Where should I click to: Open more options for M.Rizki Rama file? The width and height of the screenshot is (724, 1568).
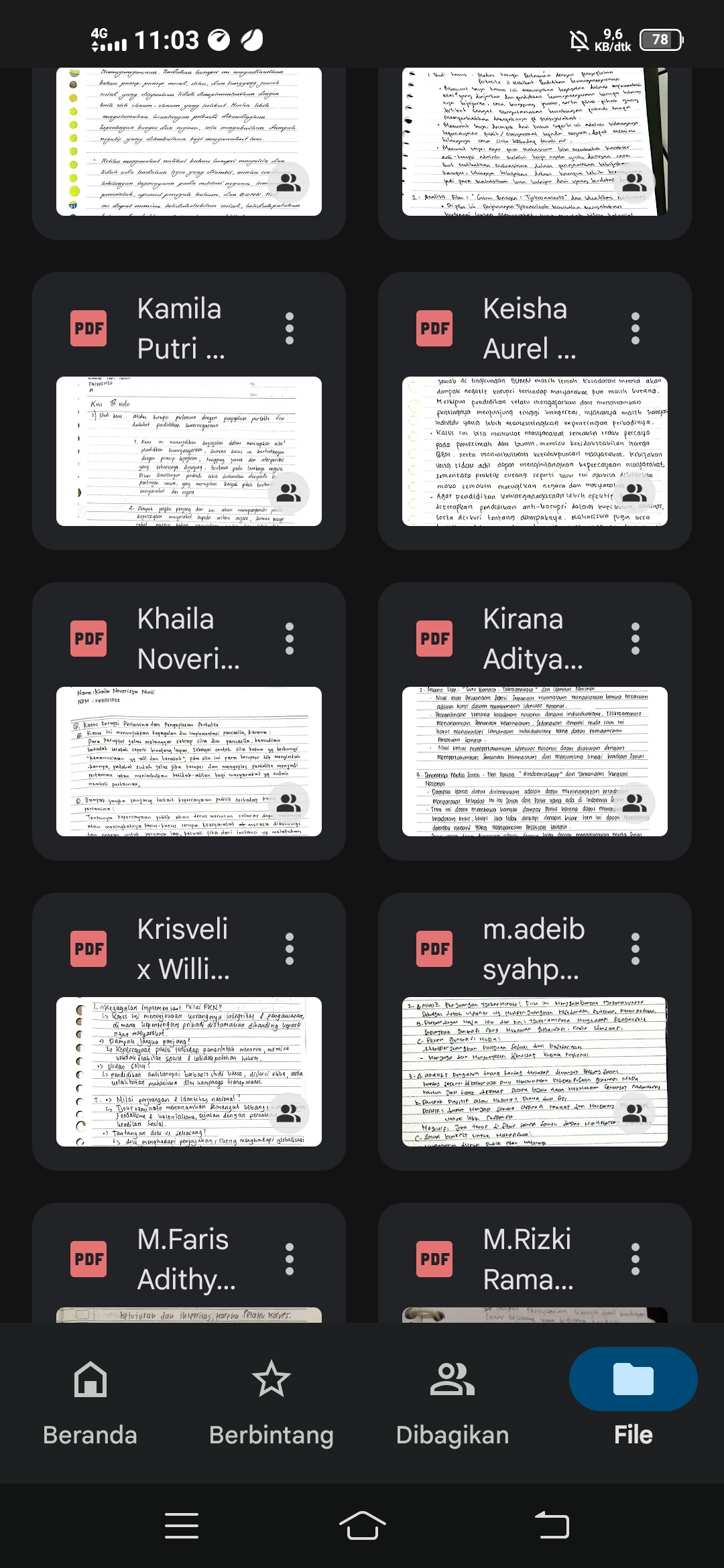[x=636, y=1259]
